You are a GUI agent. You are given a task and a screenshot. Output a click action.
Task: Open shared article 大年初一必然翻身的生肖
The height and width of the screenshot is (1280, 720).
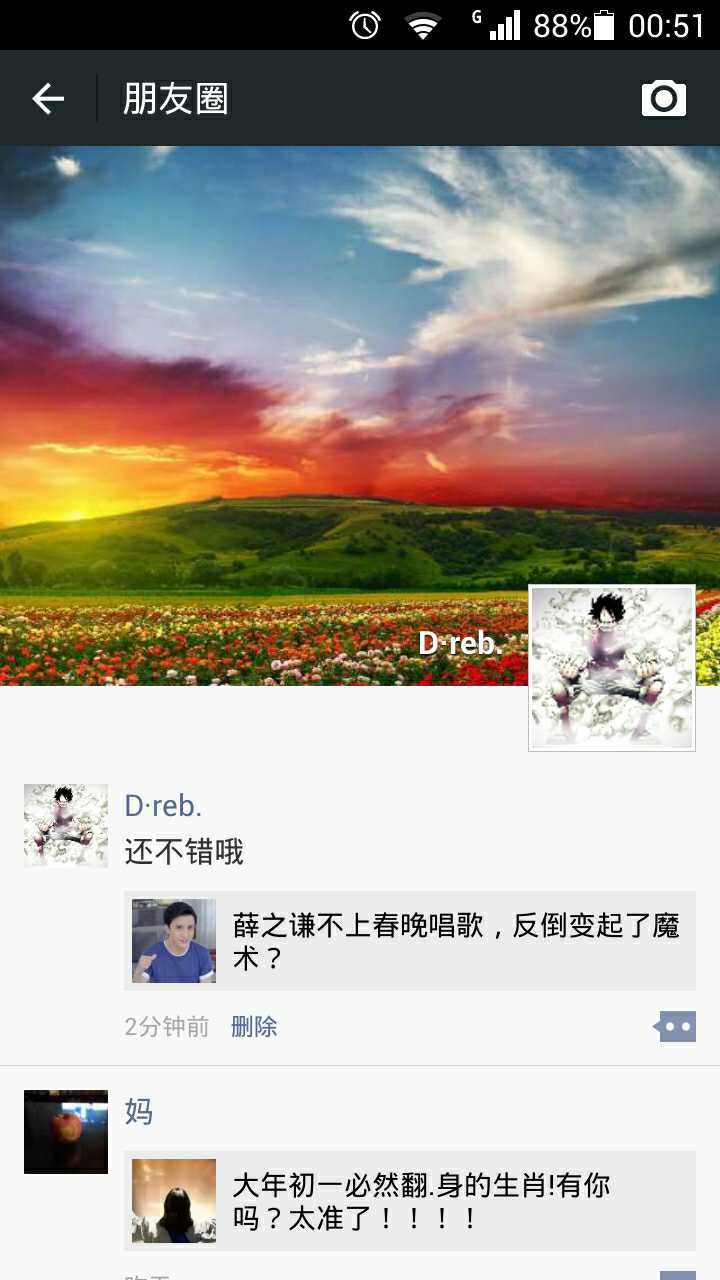point(410,1201)
